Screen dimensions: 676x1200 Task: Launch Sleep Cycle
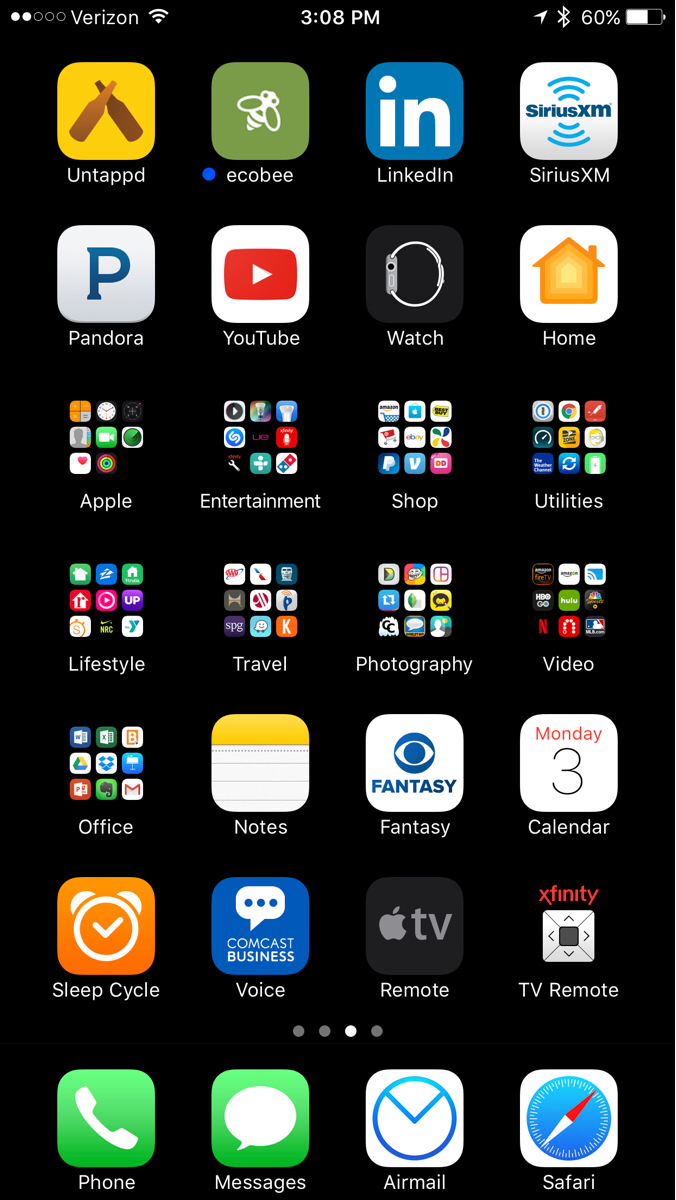tap(106, 926)
